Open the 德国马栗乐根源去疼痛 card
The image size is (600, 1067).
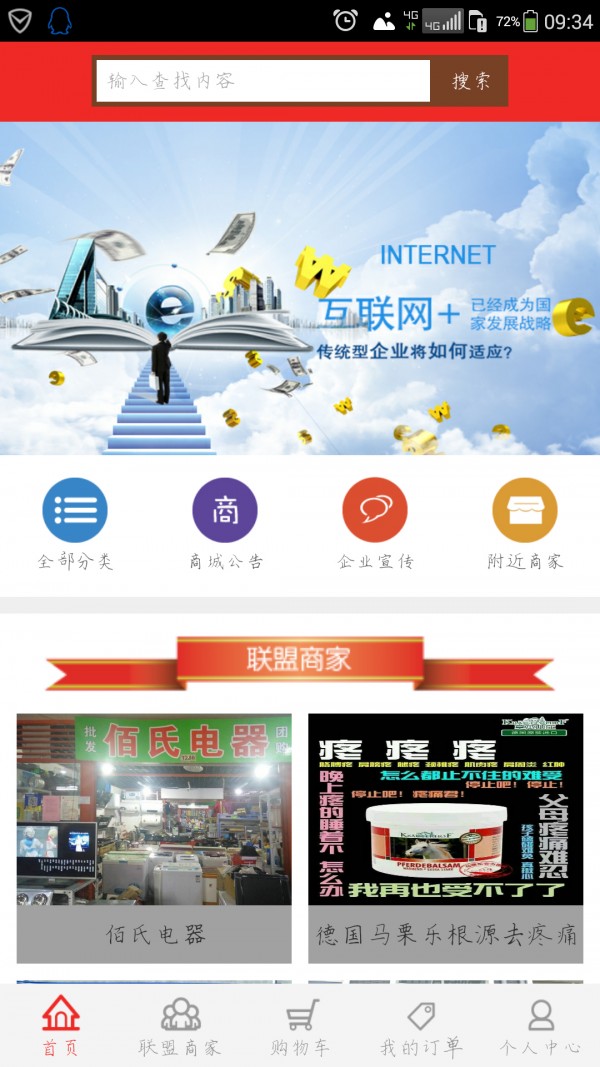click(x=445, y=836)
